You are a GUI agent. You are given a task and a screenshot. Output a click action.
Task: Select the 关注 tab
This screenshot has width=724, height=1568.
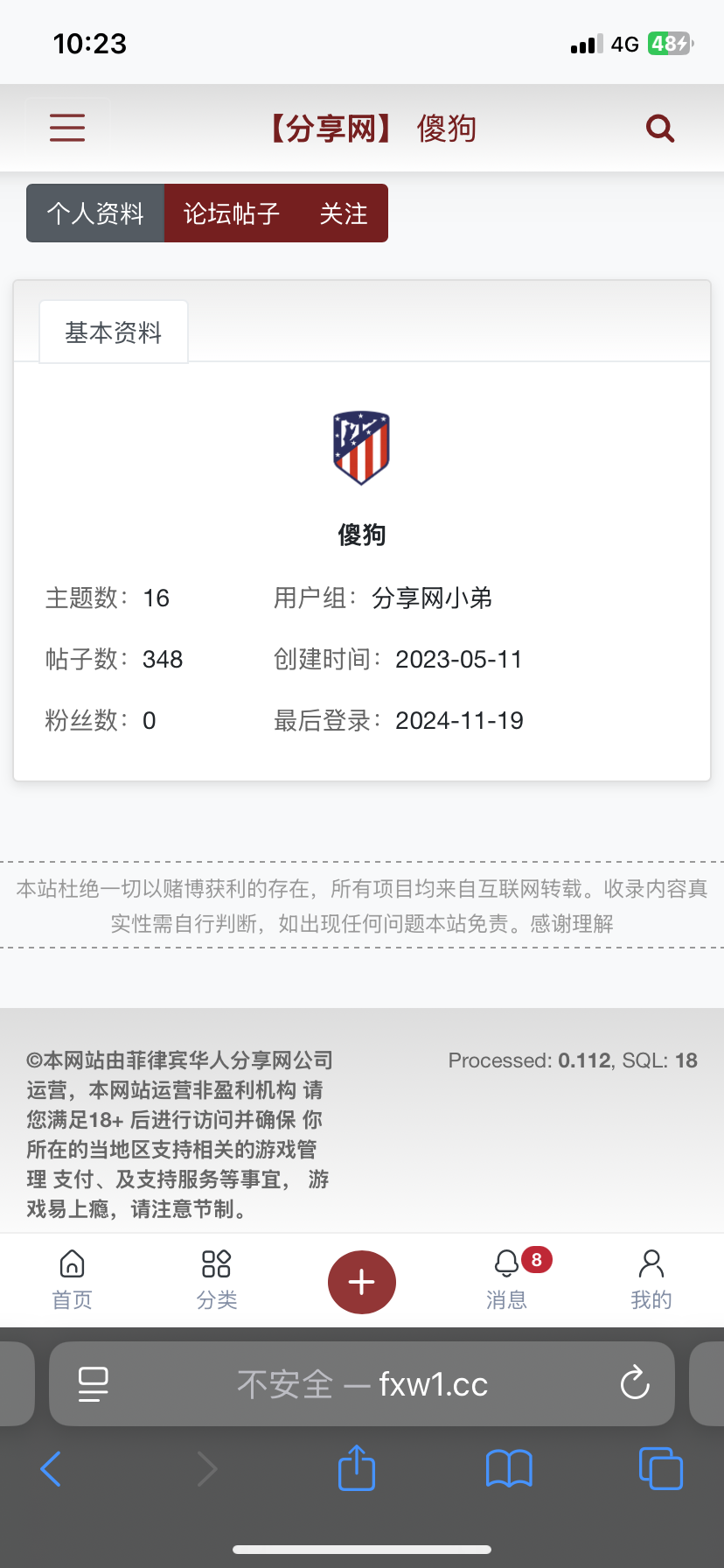(345, 213)
